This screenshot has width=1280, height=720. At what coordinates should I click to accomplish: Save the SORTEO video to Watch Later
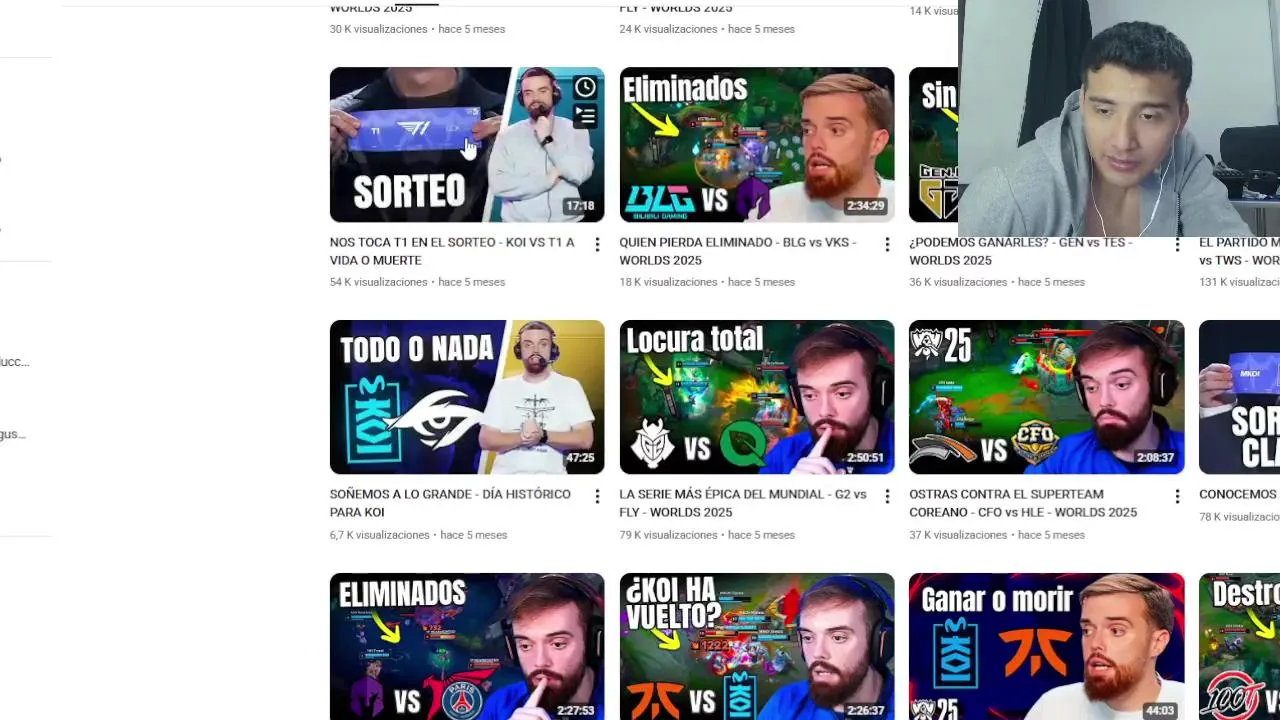tap(585, 88)
